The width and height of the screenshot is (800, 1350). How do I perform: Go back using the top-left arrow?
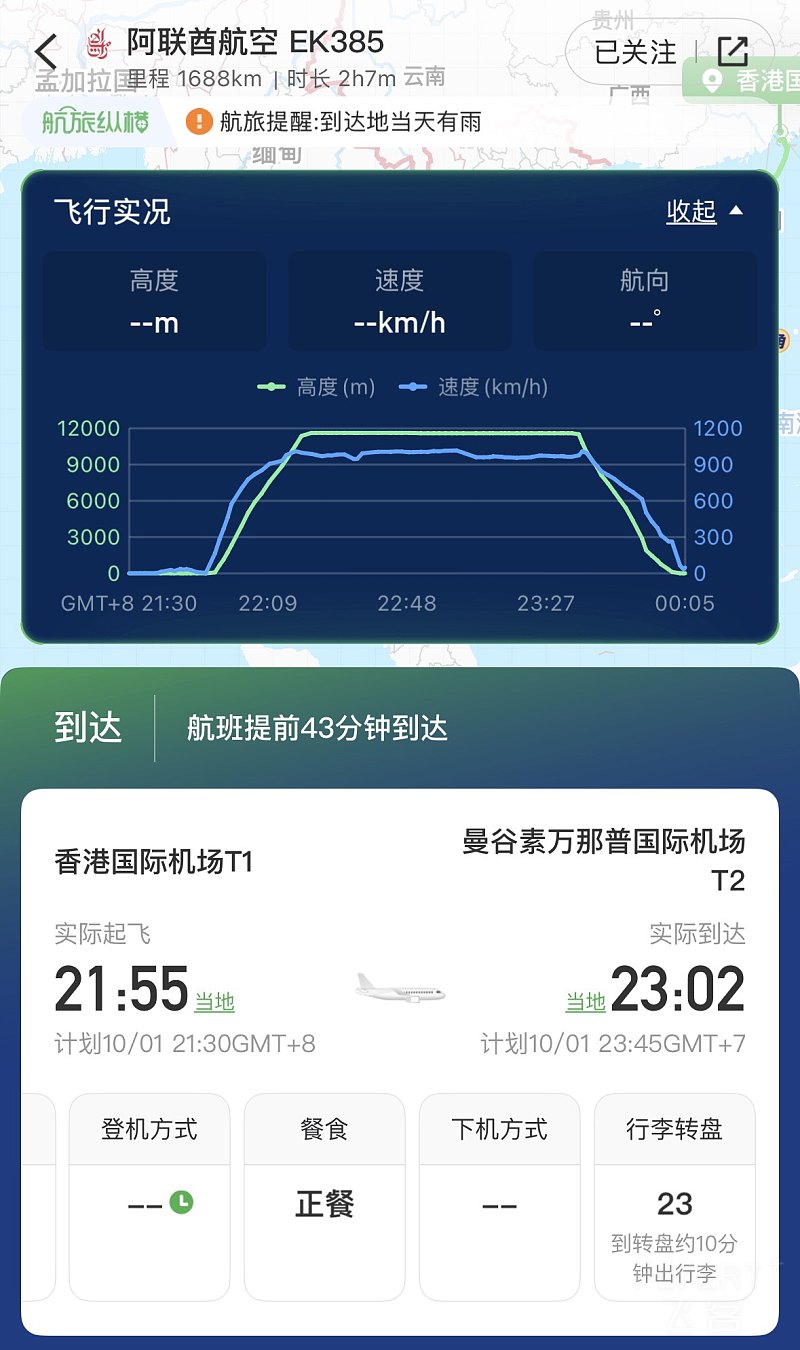(x=47, y=52)
